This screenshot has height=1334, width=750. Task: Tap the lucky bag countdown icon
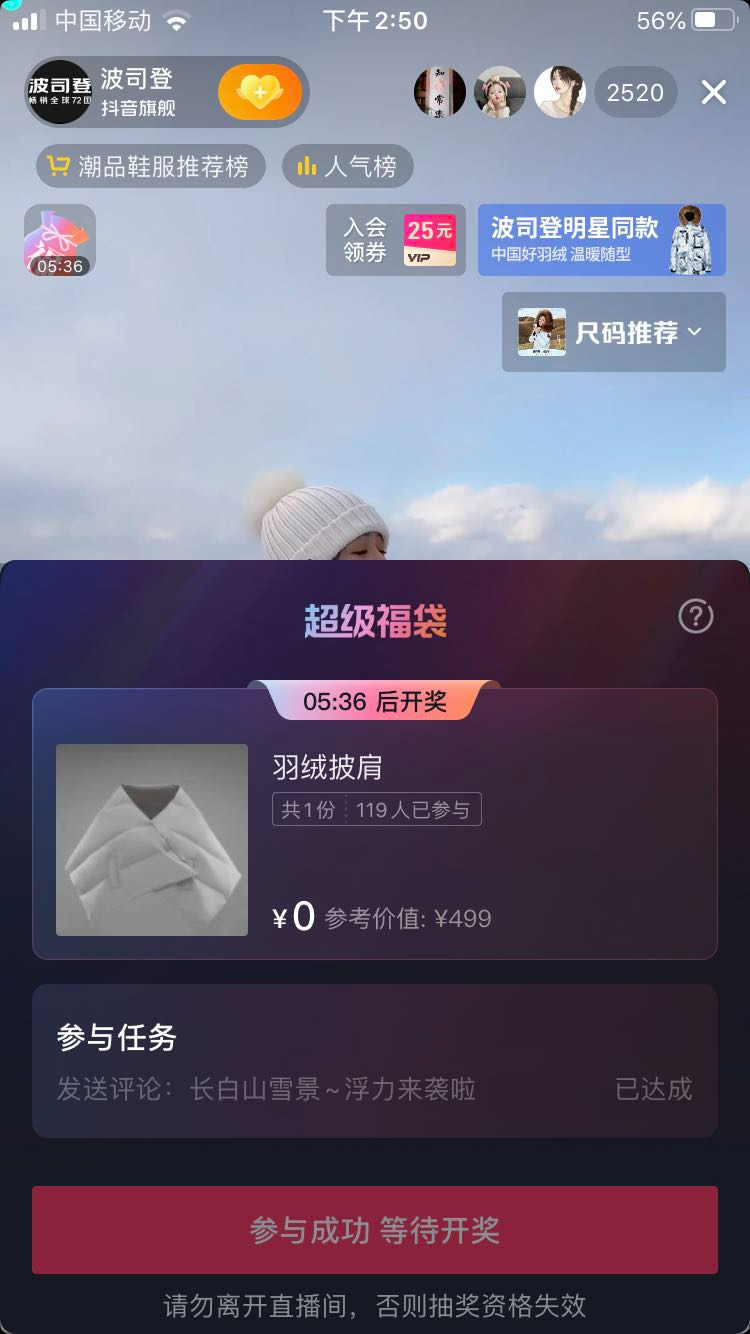pos(60,240)
